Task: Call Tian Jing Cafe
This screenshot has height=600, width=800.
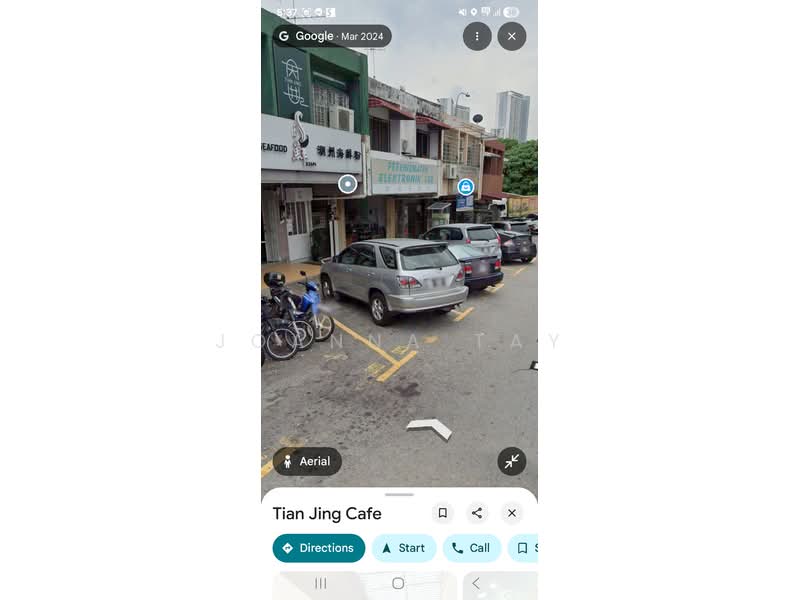Action: click(x=471, y=548)
